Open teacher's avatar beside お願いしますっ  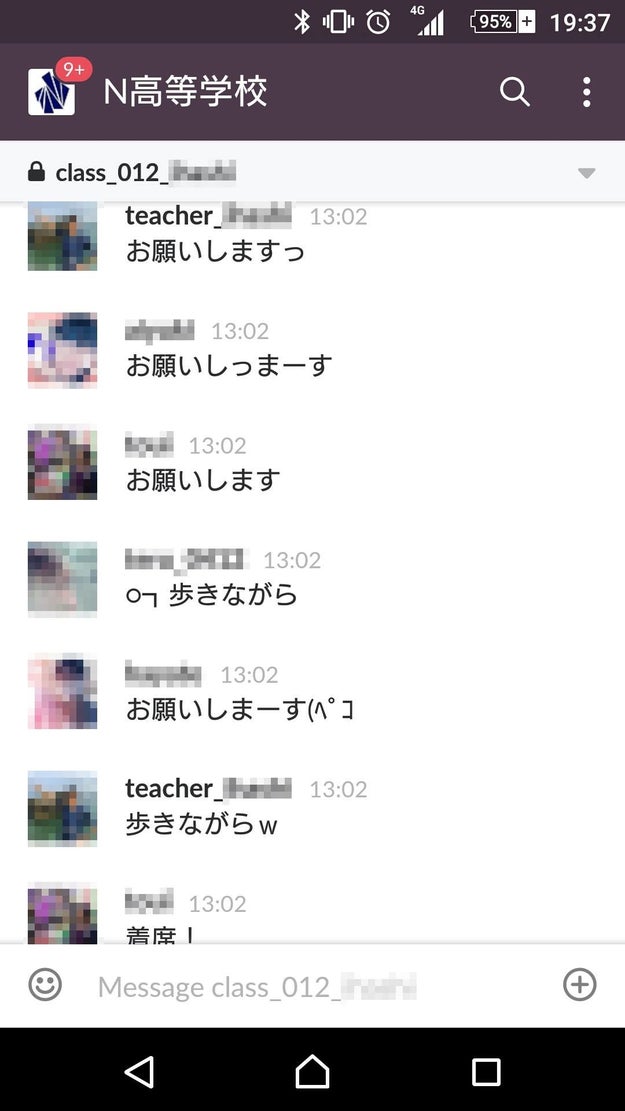click(x=62, y=236)
